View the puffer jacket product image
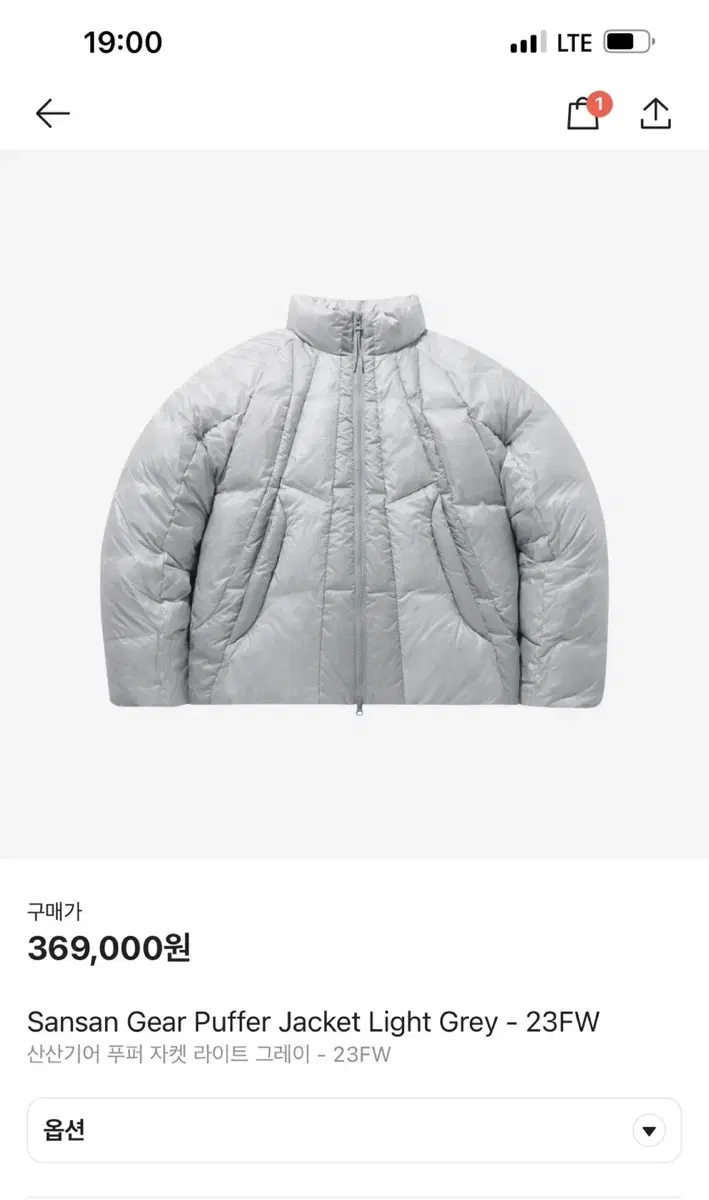The height and width of the screenshot is (1200, 709). point(354,503)
